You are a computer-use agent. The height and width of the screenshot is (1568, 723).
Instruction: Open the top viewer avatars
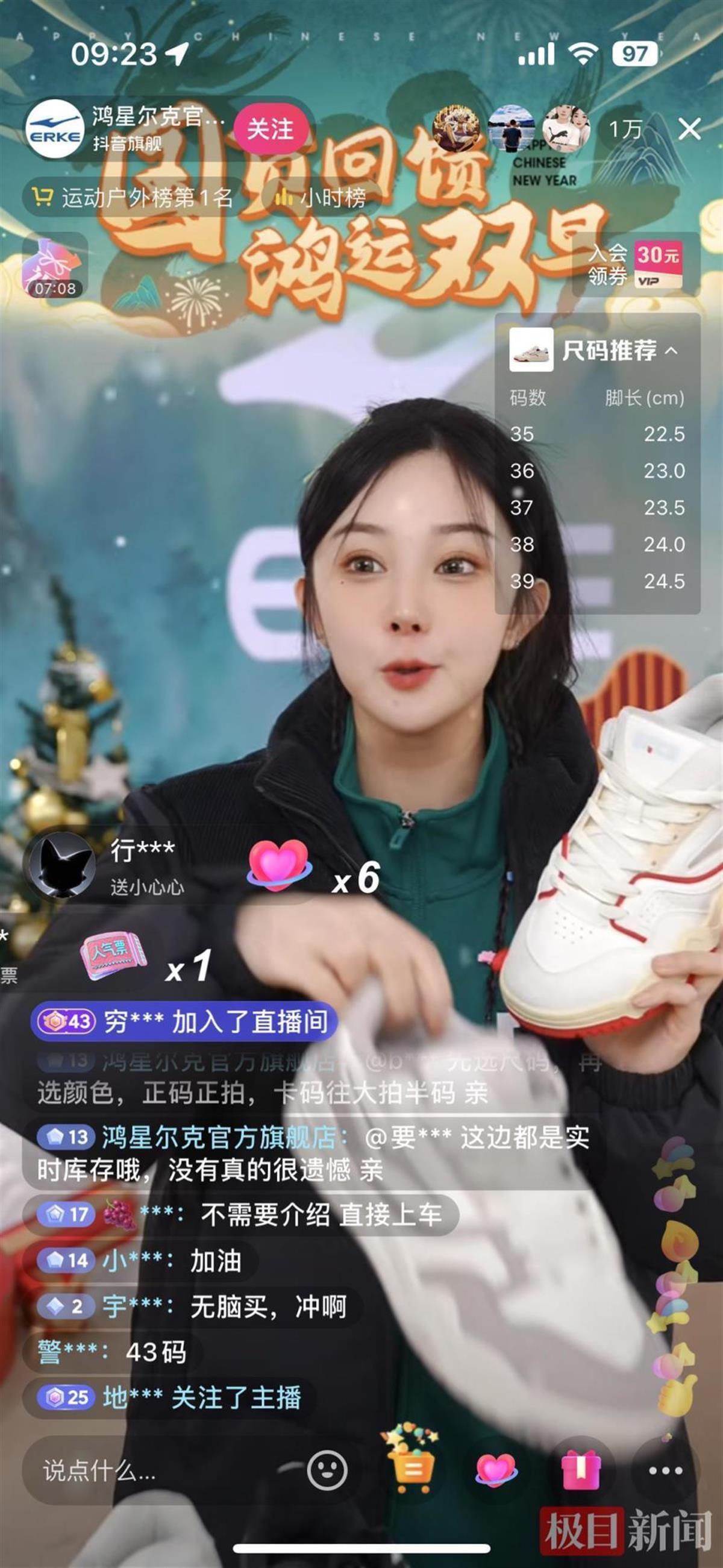(511, 129)
